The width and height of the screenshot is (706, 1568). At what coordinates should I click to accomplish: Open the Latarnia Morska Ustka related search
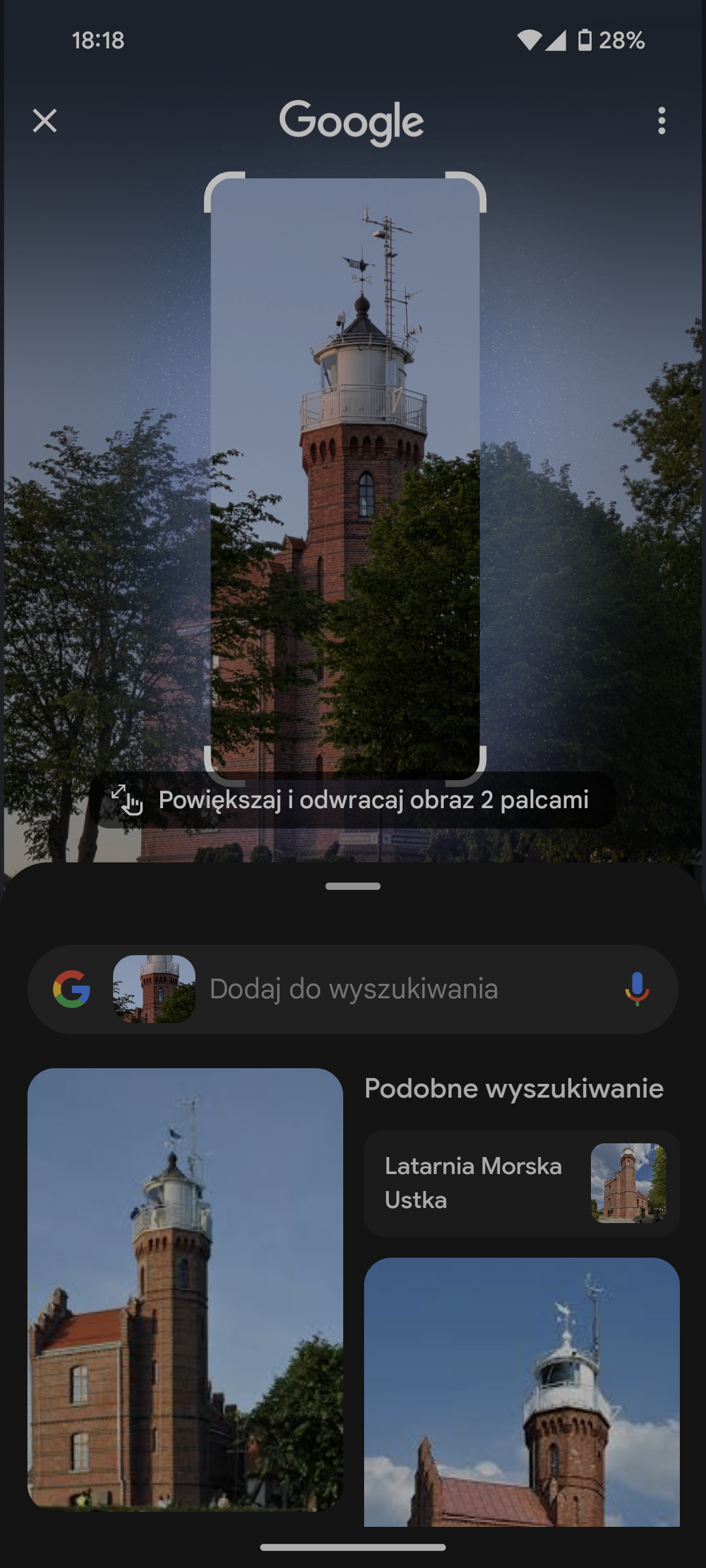(522, 1183)
